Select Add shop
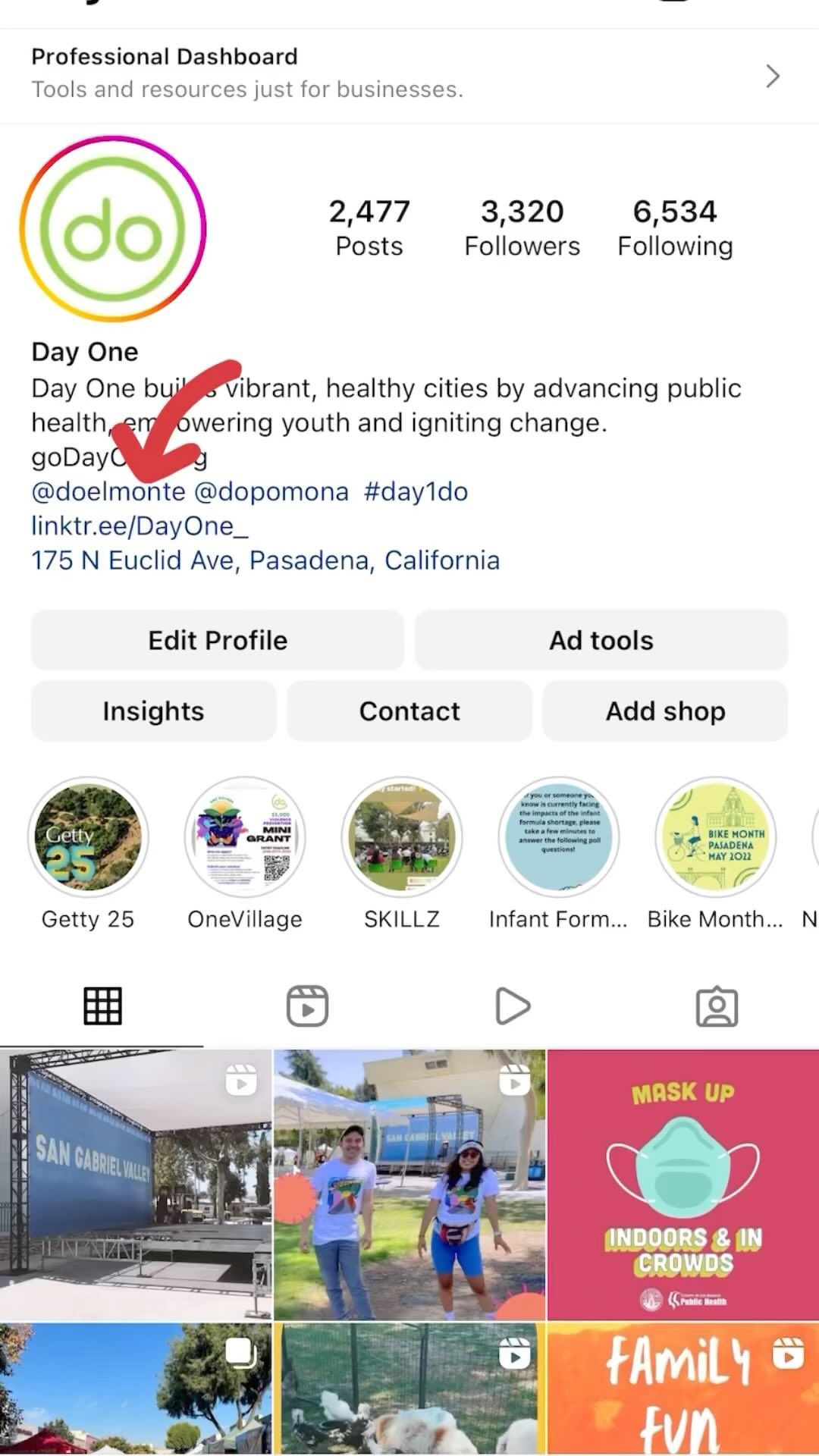The image size is (819, 1456). (x=665, y=711)
